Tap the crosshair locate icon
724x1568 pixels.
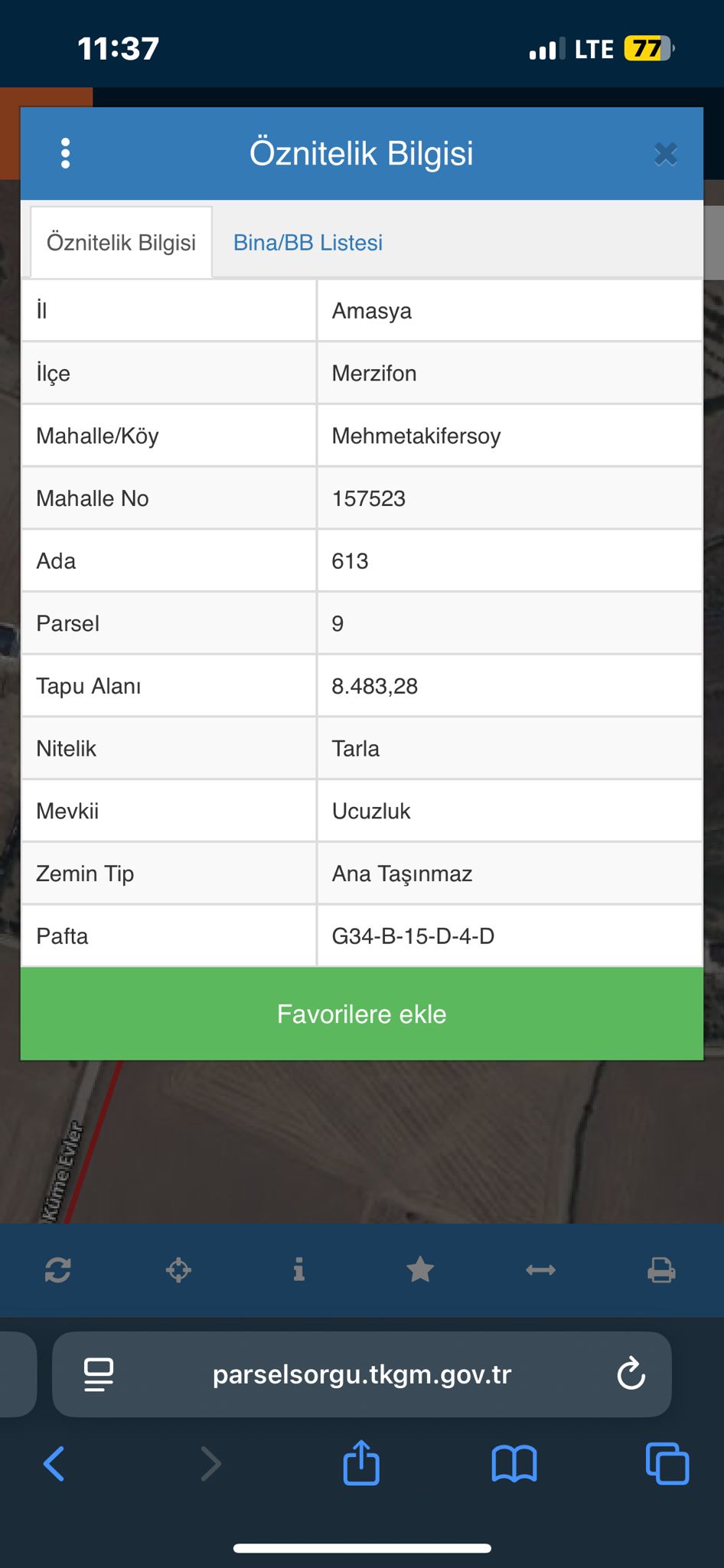click(178, 1270)
